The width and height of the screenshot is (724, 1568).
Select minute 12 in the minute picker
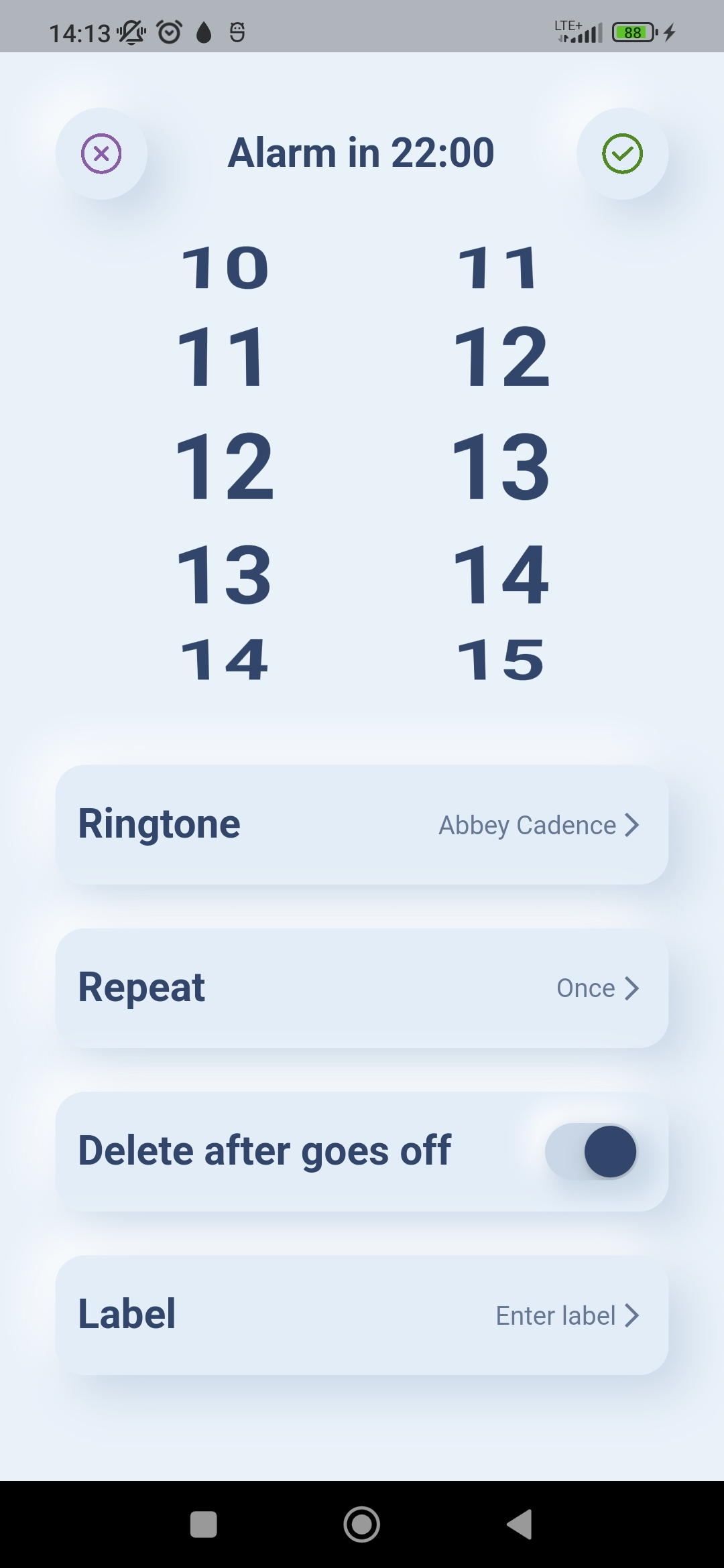[x=501, y=357]
